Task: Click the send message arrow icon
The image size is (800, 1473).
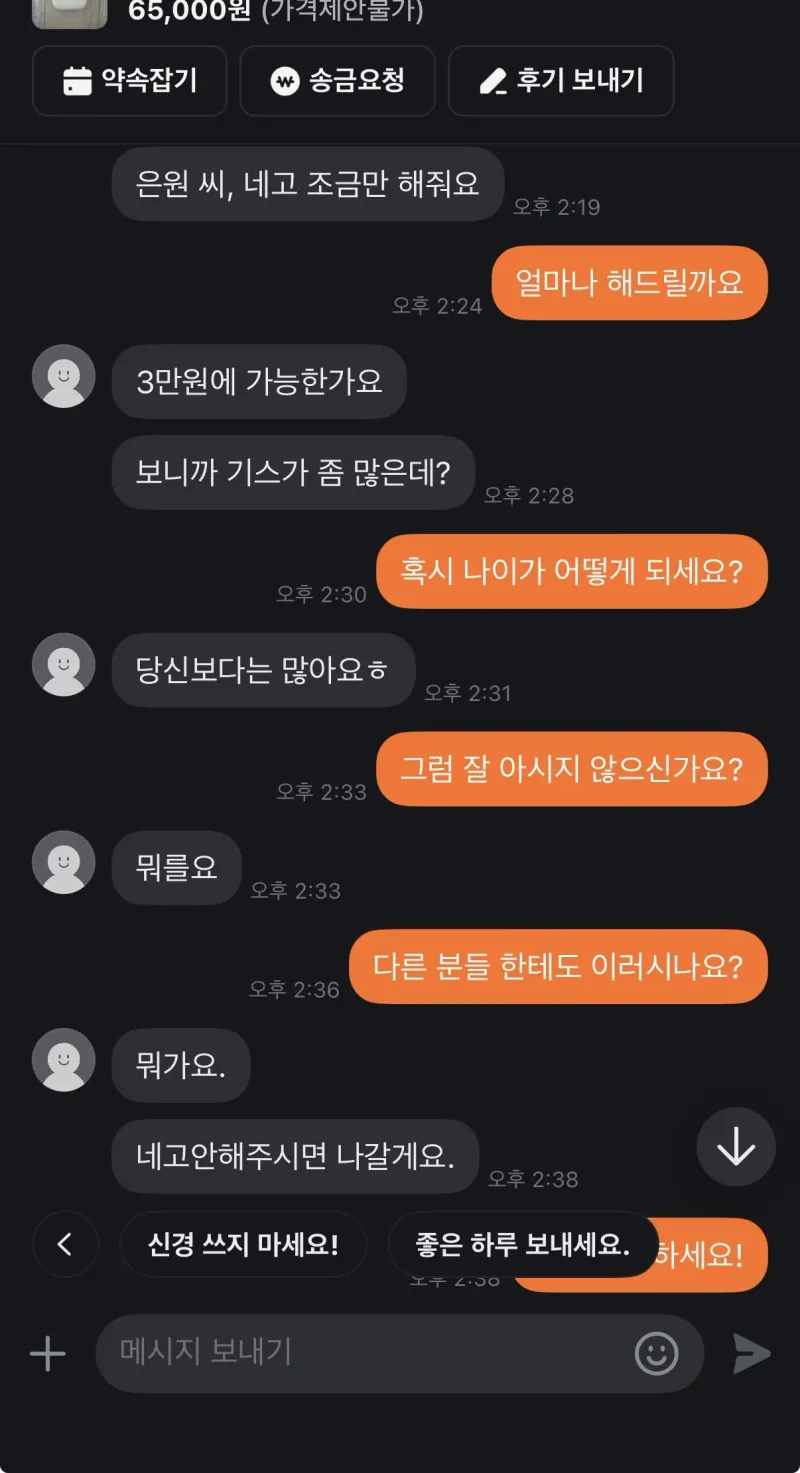Action: pos(750,1354)
